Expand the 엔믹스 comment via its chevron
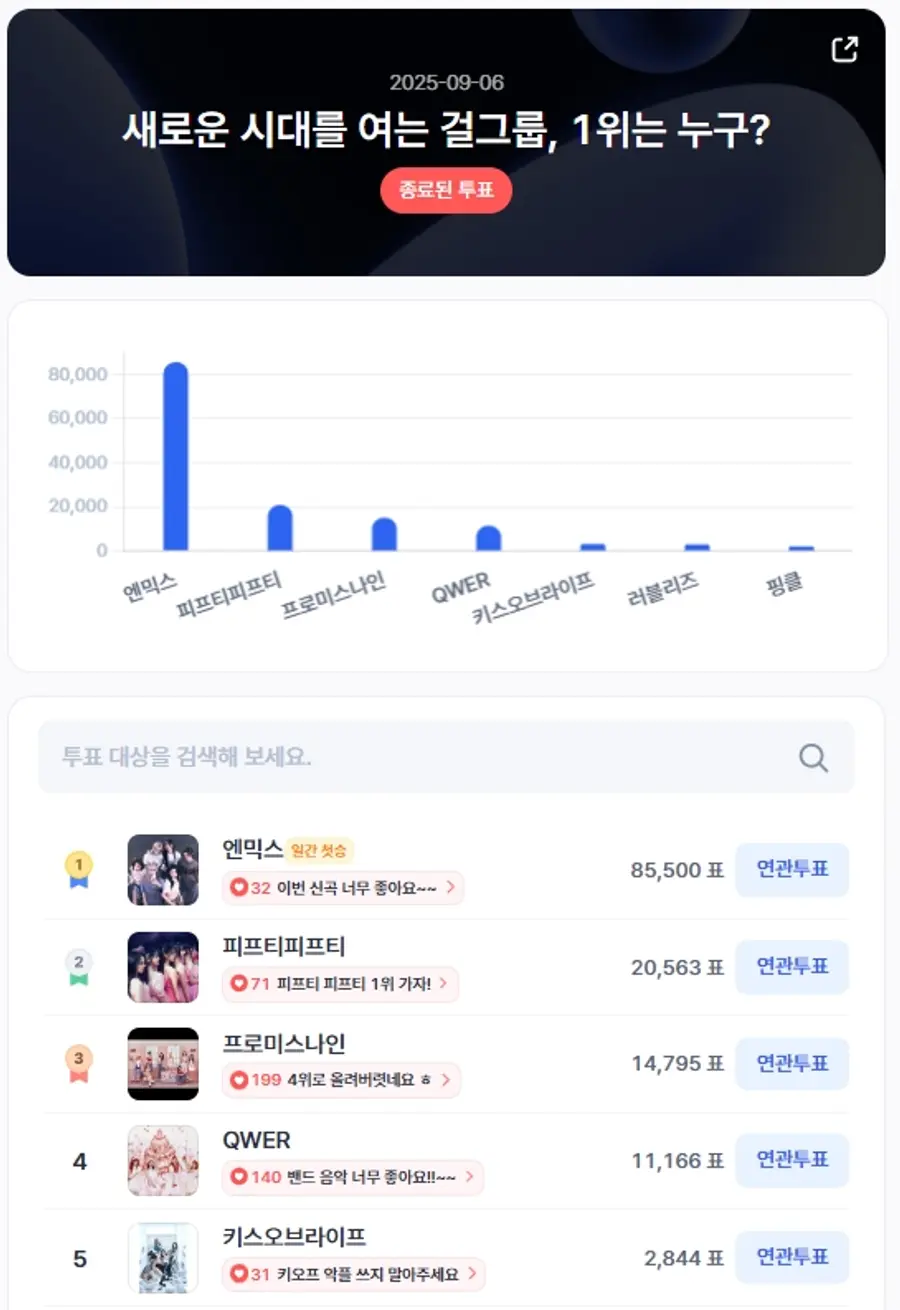900x1310 pixels. click(x=452, y=889)
